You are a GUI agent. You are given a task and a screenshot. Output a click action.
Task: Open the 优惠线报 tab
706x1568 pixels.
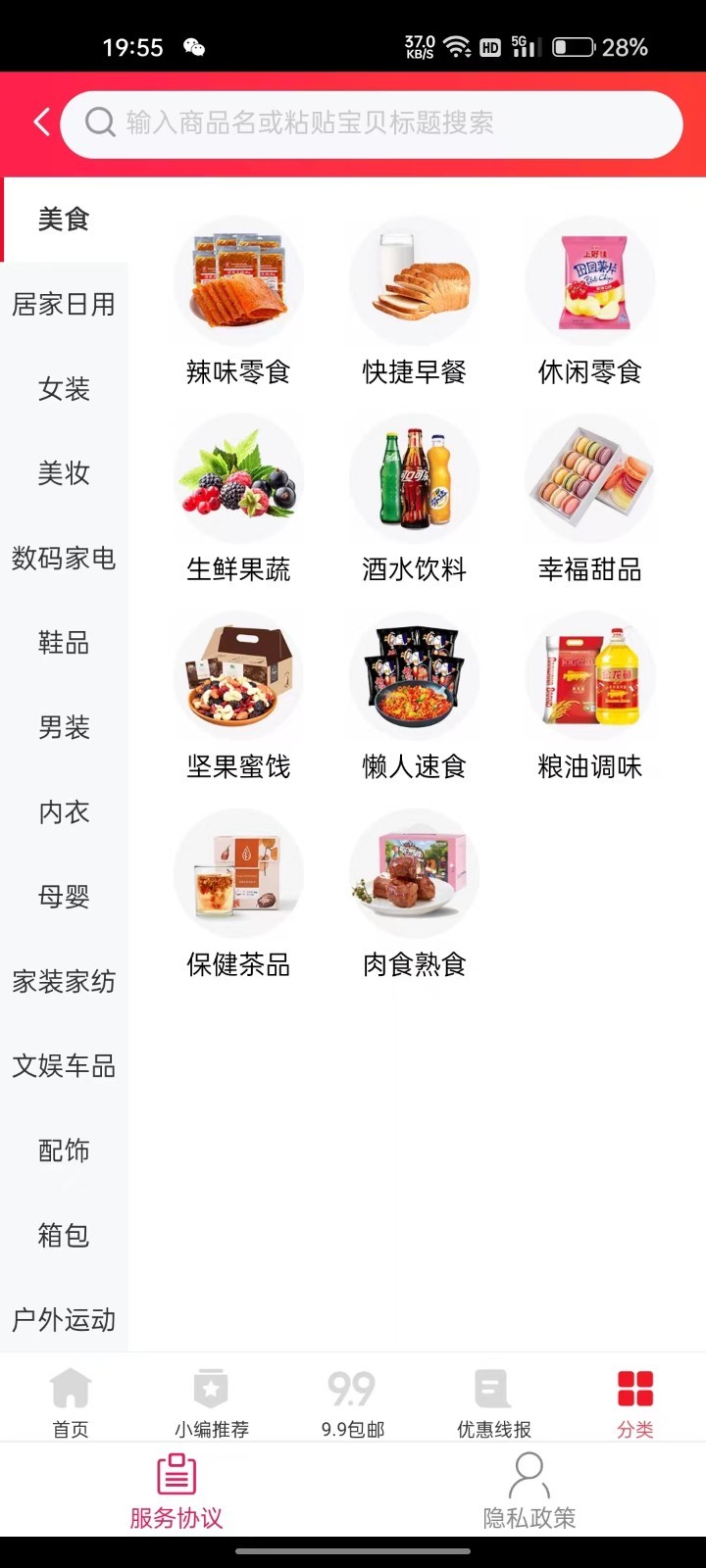493,1401
